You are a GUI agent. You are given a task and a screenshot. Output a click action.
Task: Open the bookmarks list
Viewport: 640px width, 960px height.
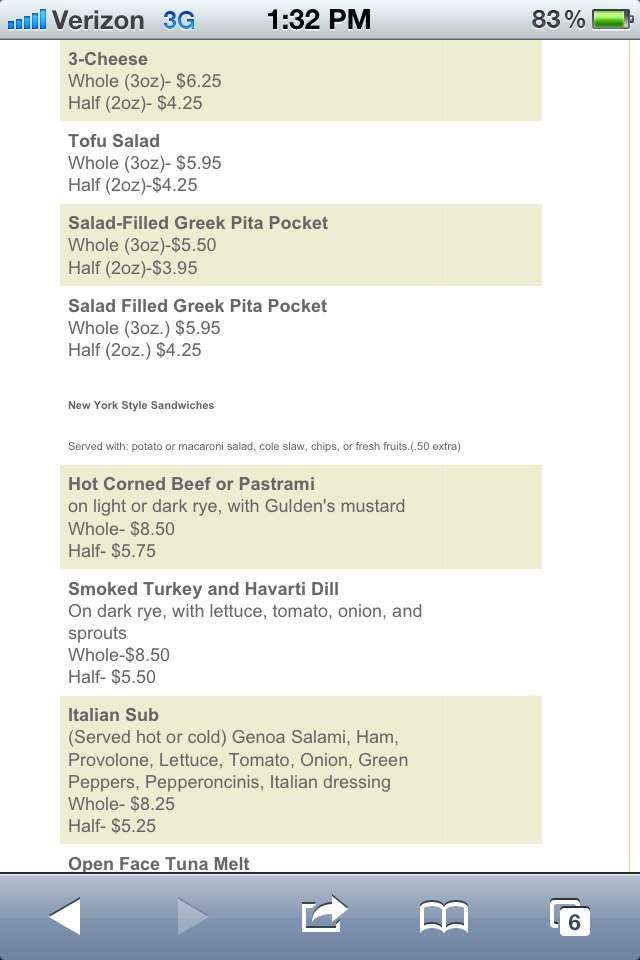pos(443,916)
